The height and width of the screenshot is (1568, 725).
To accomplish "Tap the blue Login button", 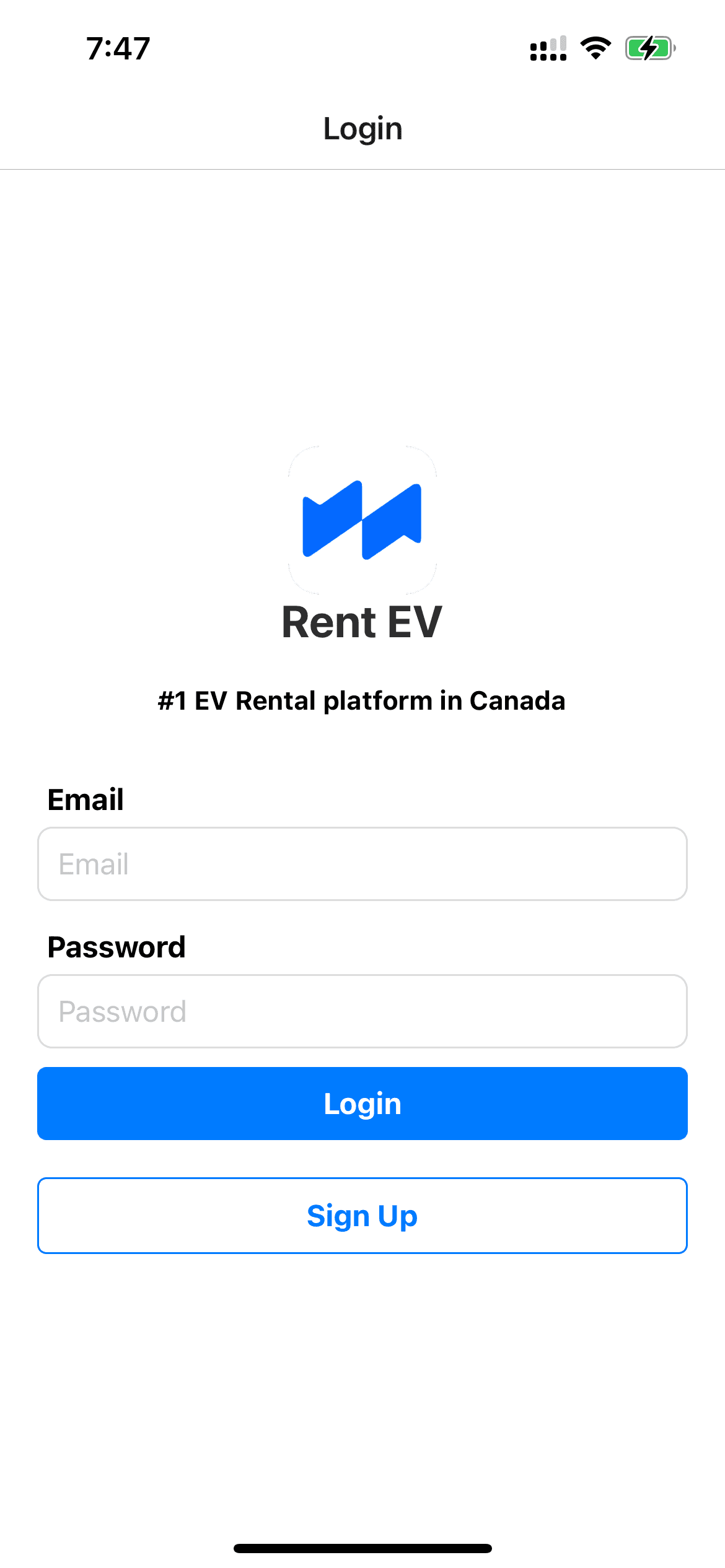I will pos(362,1104).
